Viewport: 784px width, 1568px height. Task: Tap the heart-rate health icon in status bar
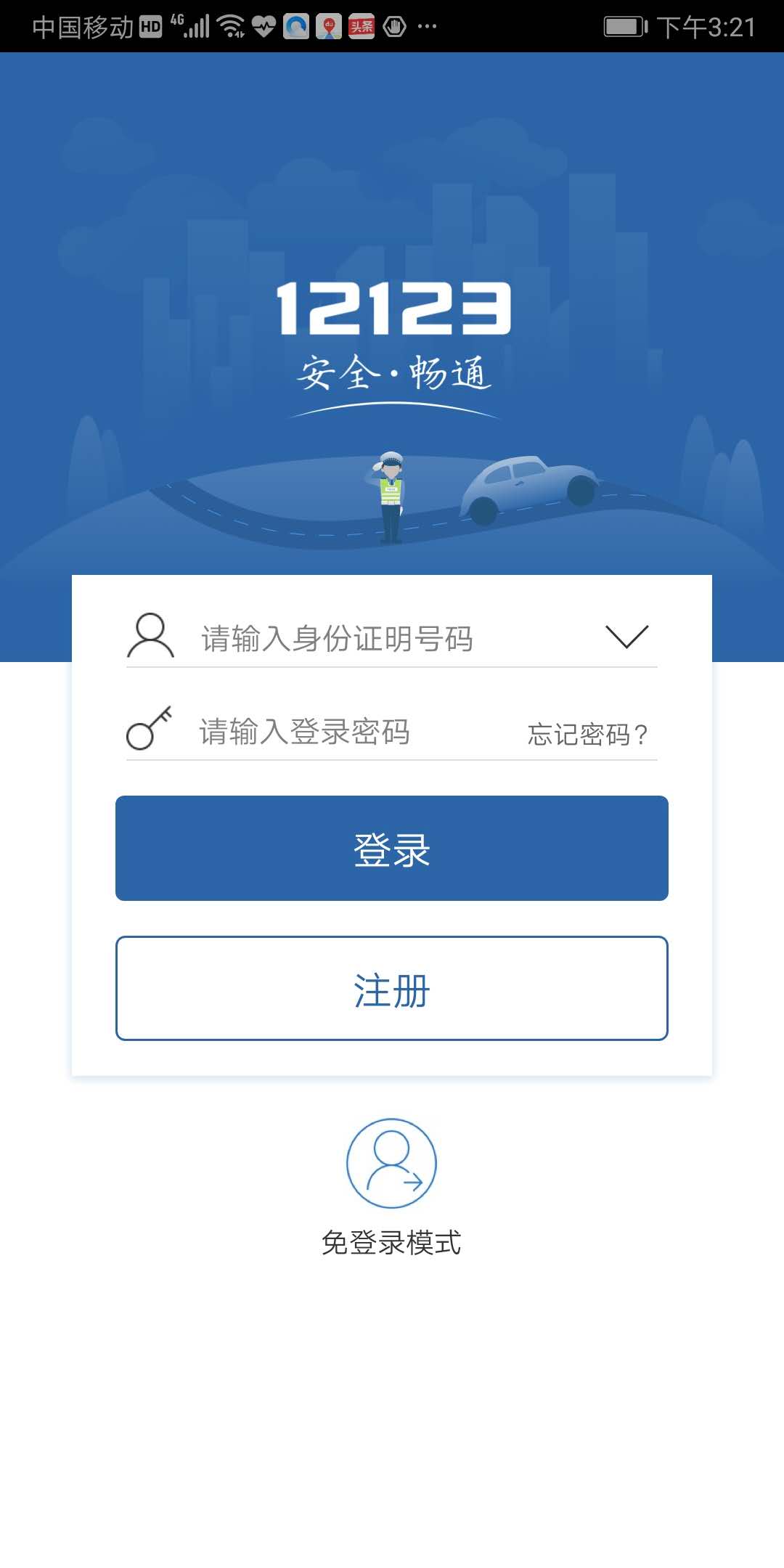point(264,25)
